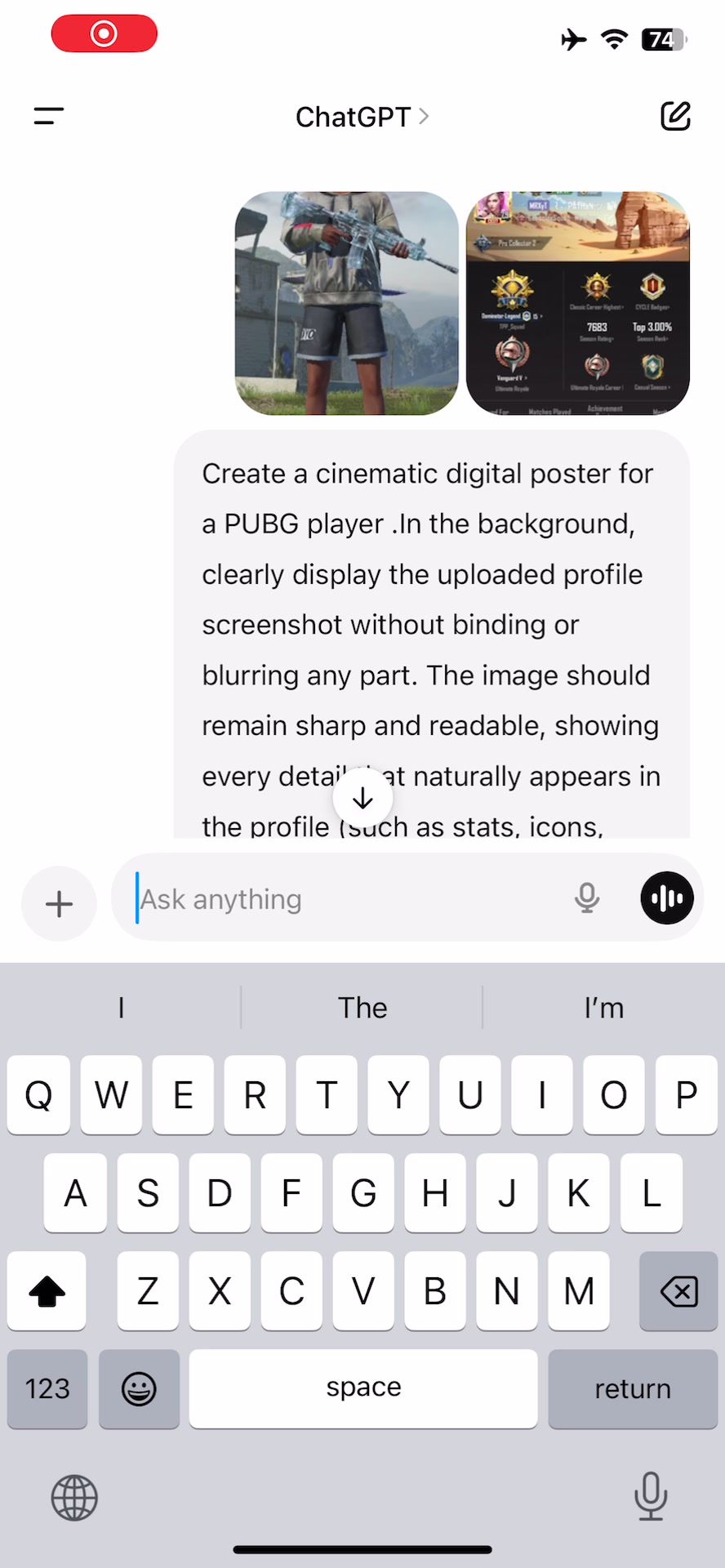This screenshot has width=725, height=1568.
Task: Start a new chat with compose icon
Action: (x=675, y=117)
